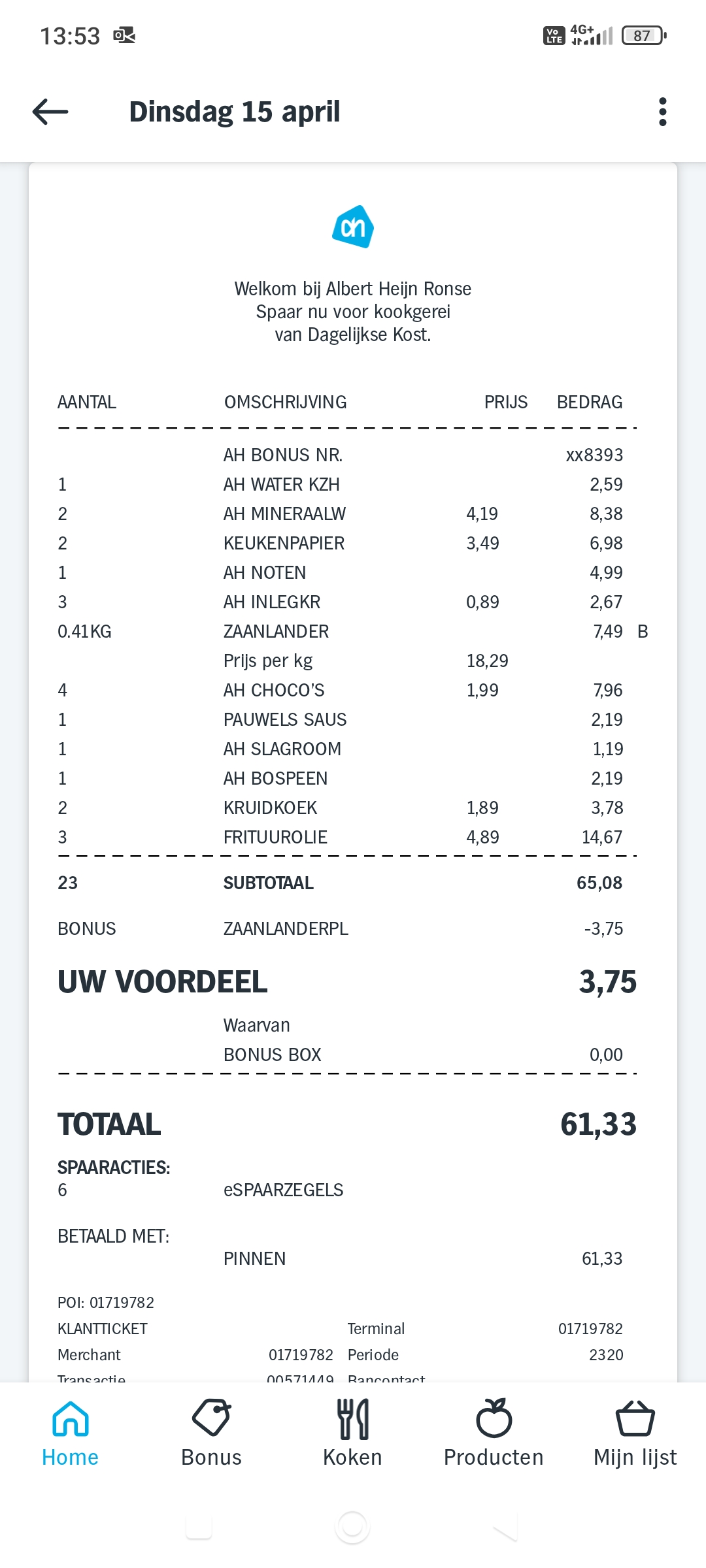Tap the battery indicator showing 87

(642, 34)
